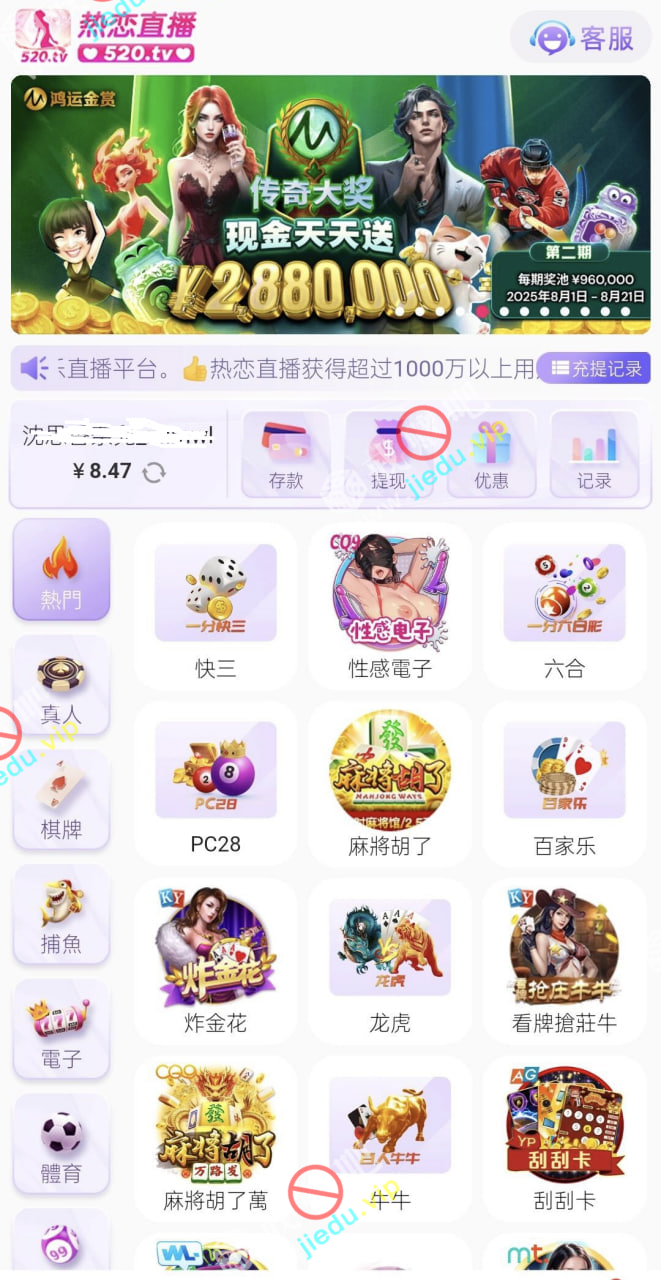Switch to the 真人 category
This screenshot has height=1280, width=661.
[61, 685]
